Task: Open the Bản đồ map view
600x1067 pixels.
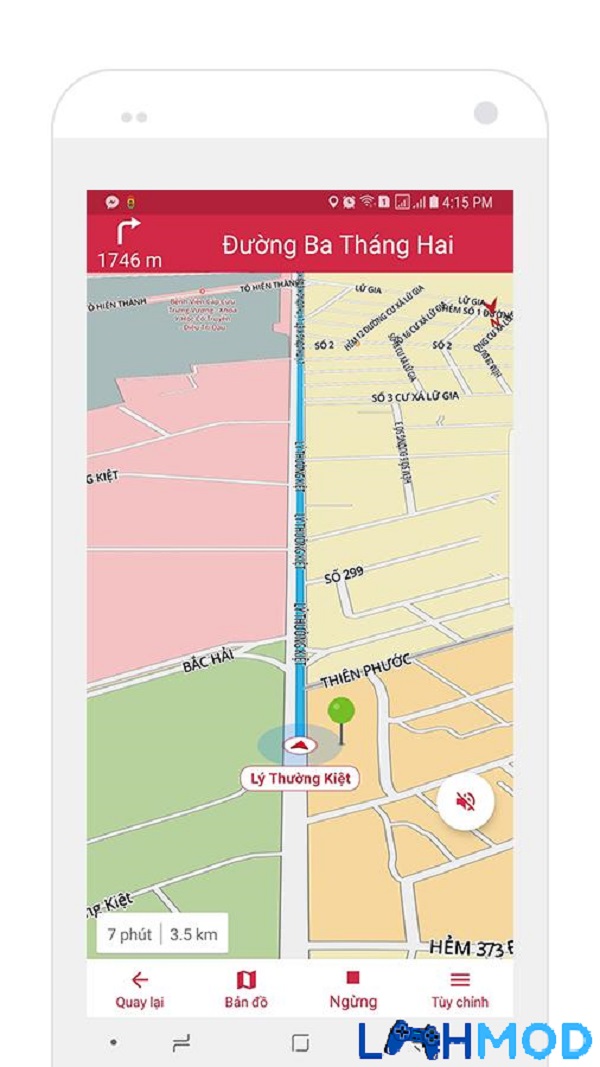Action: click(246, 989)
